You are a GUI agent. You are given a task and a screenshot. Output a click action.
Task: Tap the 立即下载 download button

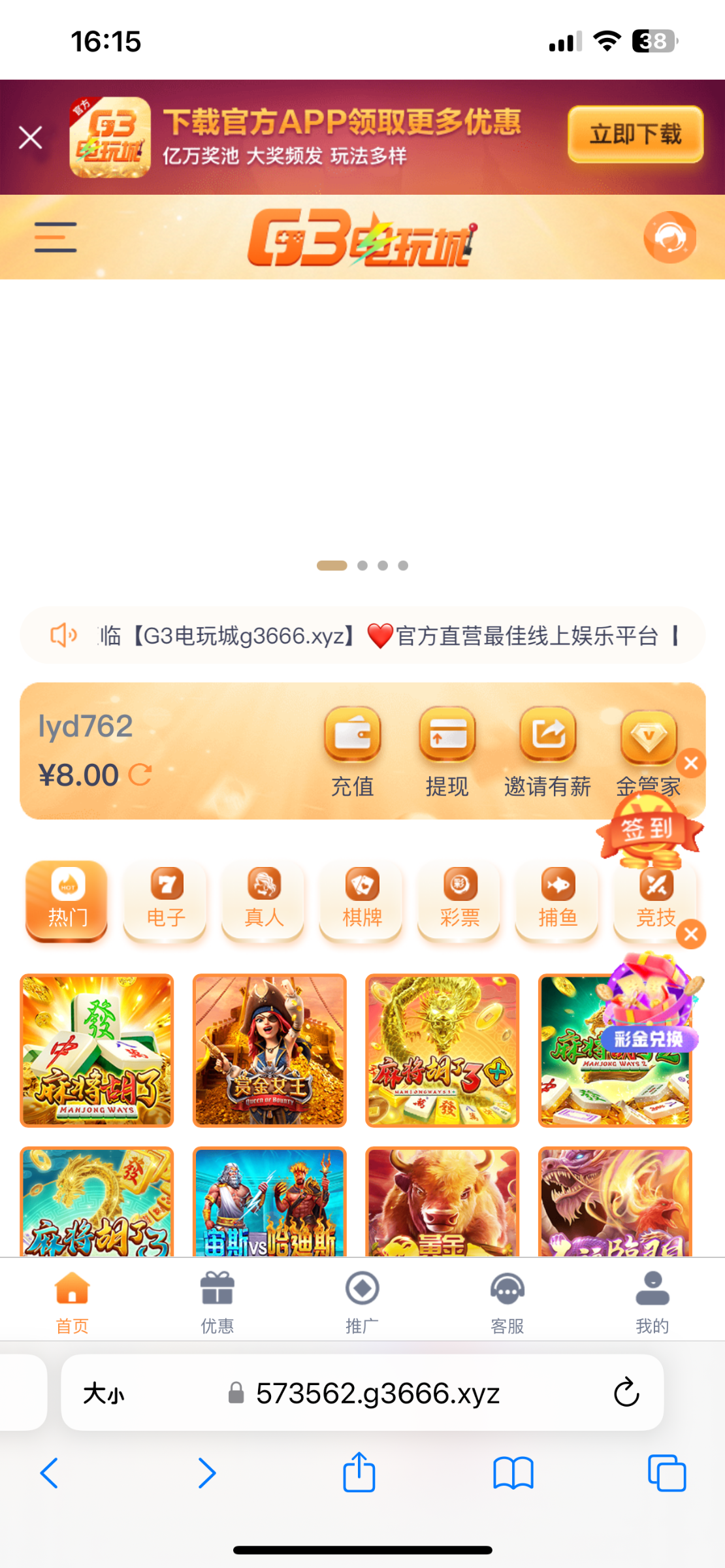click(635, 135)
